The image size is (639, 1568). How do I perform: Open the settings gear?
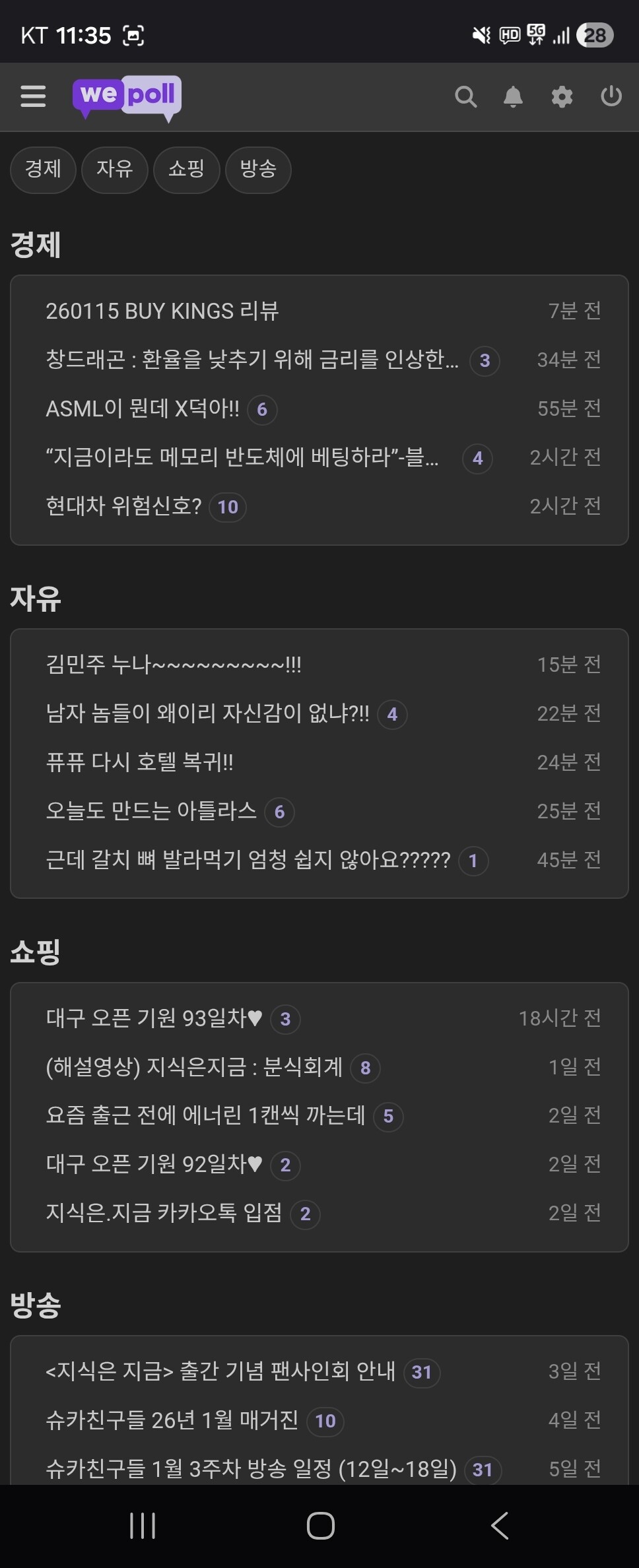[562, 97]
